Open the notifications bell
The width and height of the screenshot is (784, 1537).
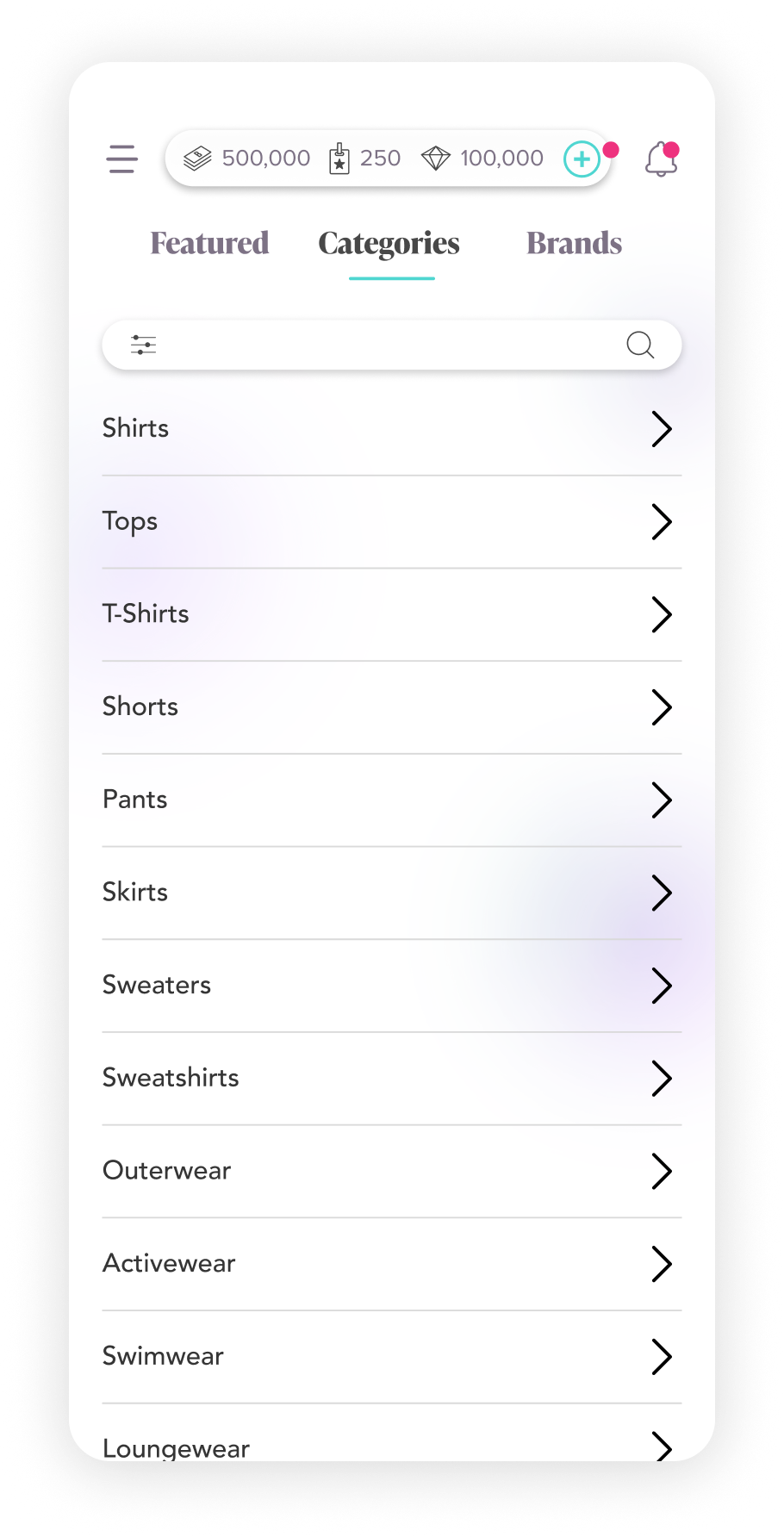click(x=662, y=159)
